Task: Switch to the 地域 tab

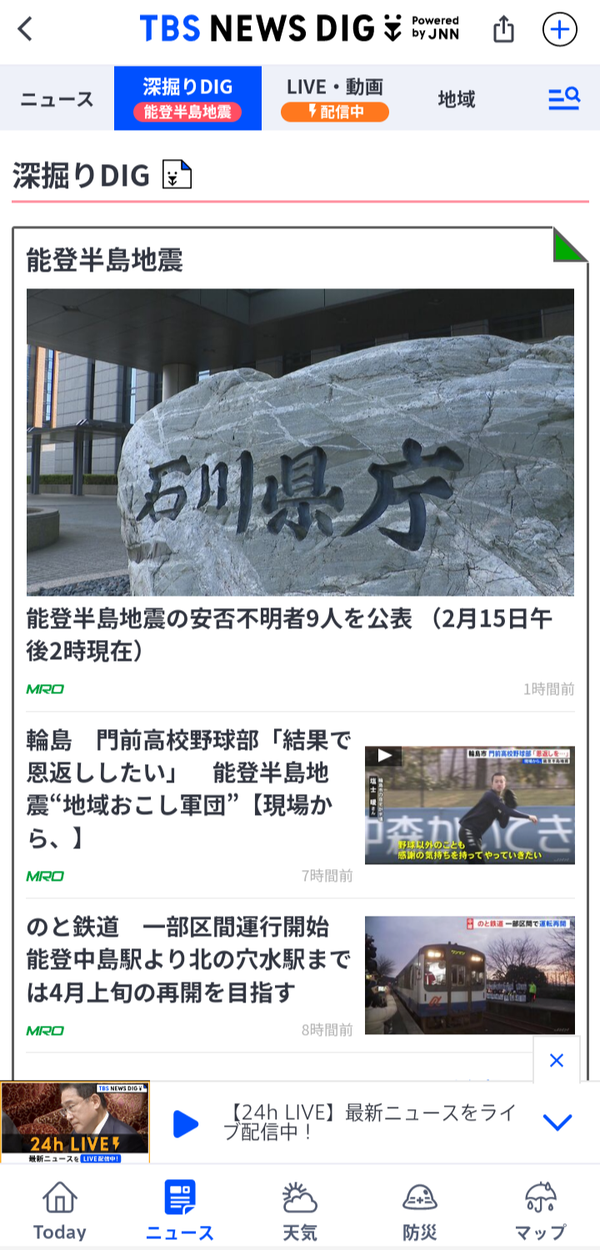Action: click(x=457, y=99)
